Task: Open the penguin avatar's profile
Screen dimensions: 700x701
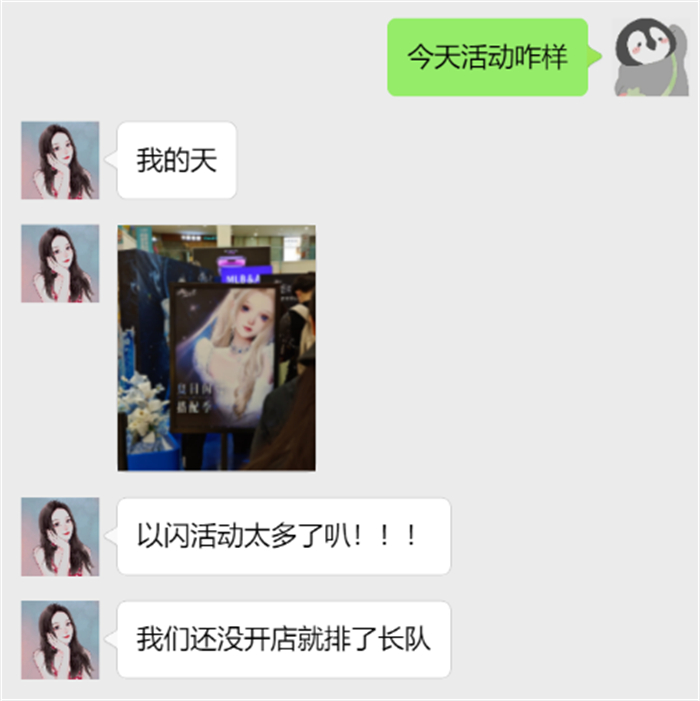Action: (651, 57)
